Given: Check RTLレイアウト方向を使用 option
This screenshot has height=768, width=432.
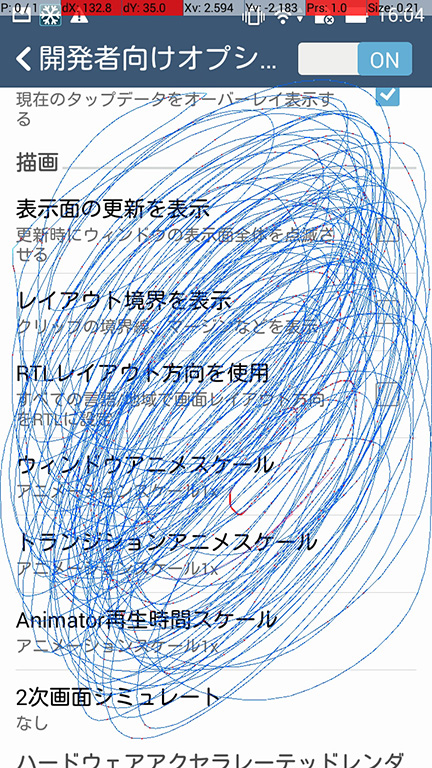Looking at the screenshot, I should (x=387, y=394).
